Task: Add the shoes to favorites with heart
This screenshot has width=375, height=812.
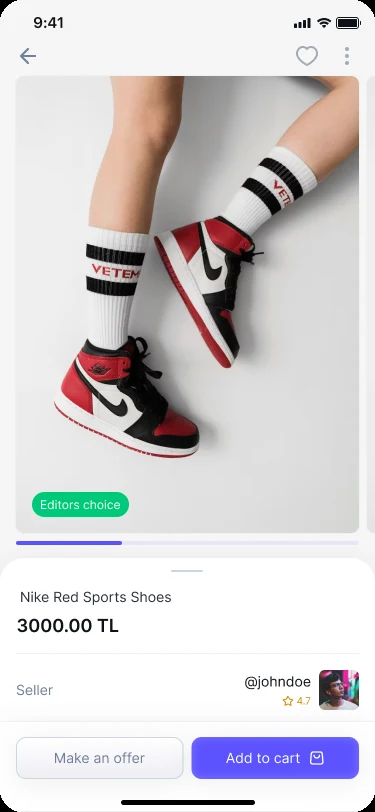Action: tap(307, 56)
